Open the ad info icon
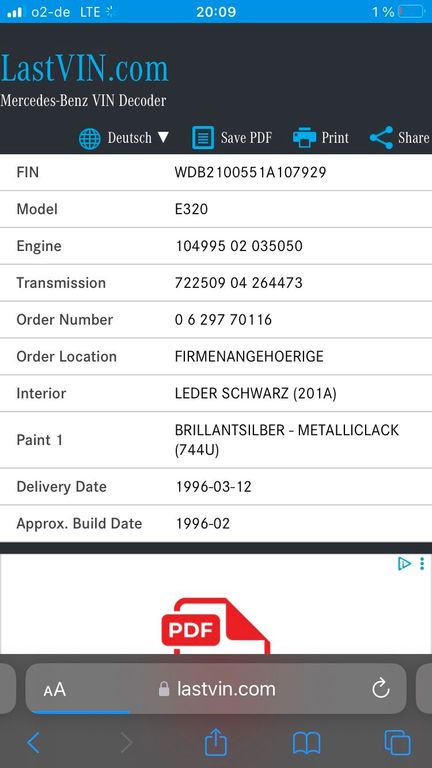 [x=404, y=564]
